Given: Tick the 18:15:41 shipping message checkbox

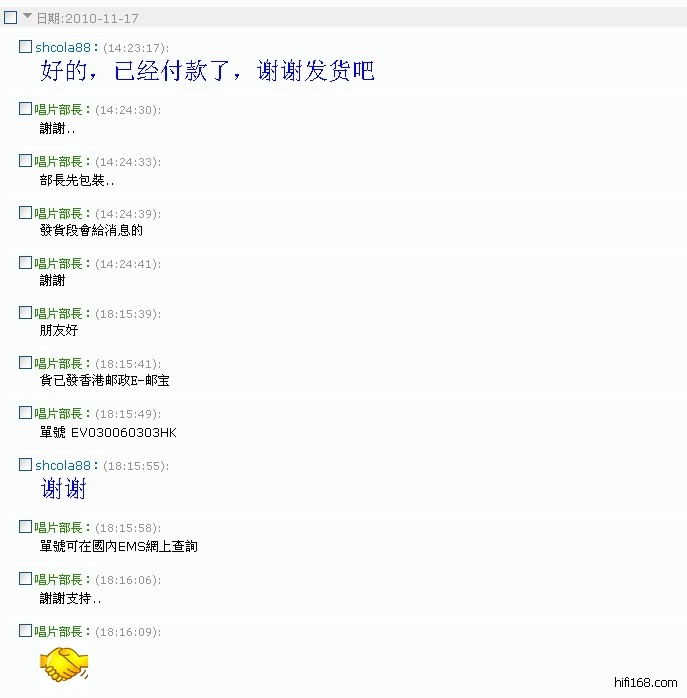Looking at the screenshot, I should (26, 363).
